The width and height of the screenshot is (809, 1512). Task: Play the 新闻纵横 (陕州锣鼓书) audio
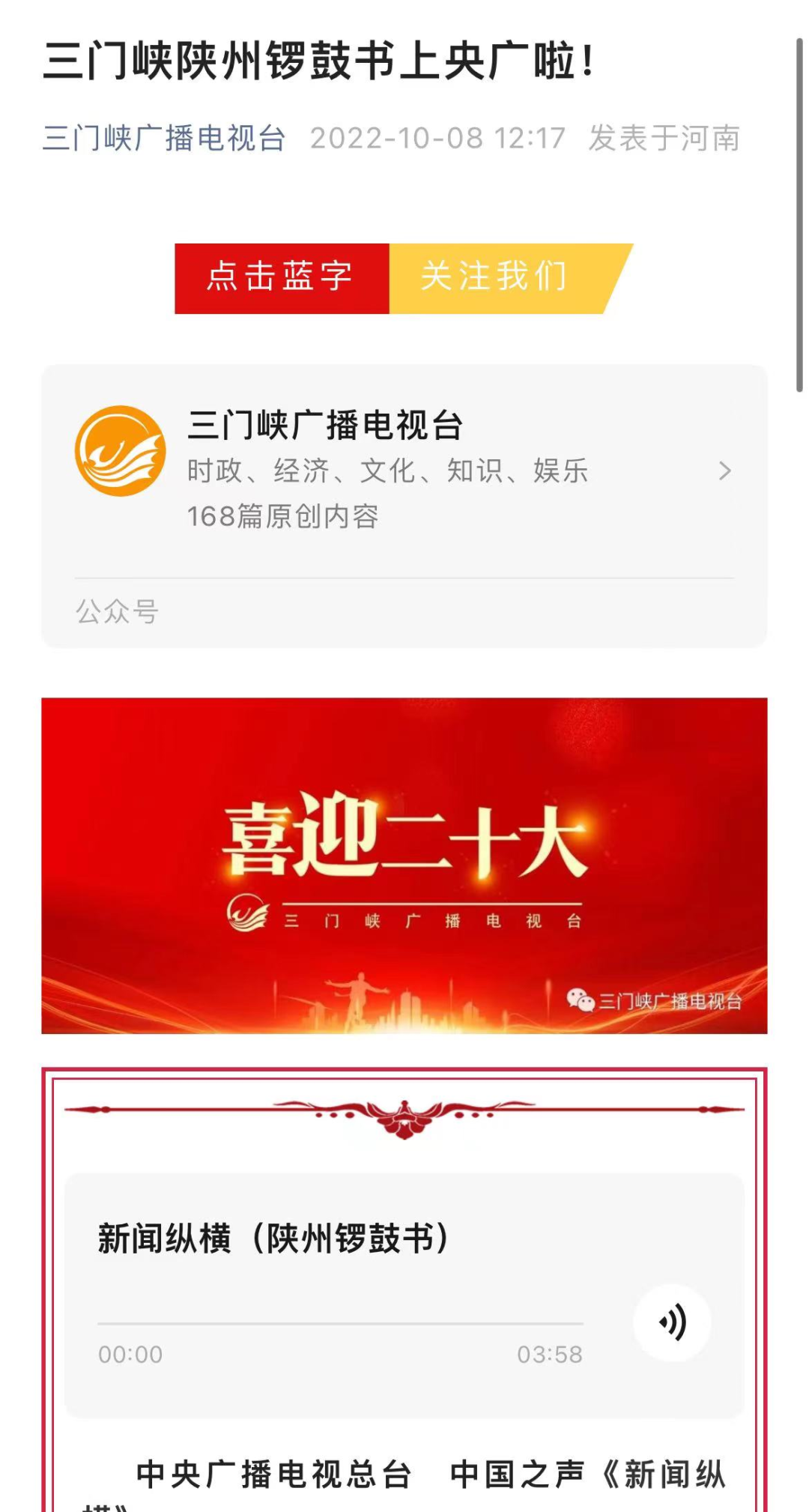click(x=672, y=1322)
